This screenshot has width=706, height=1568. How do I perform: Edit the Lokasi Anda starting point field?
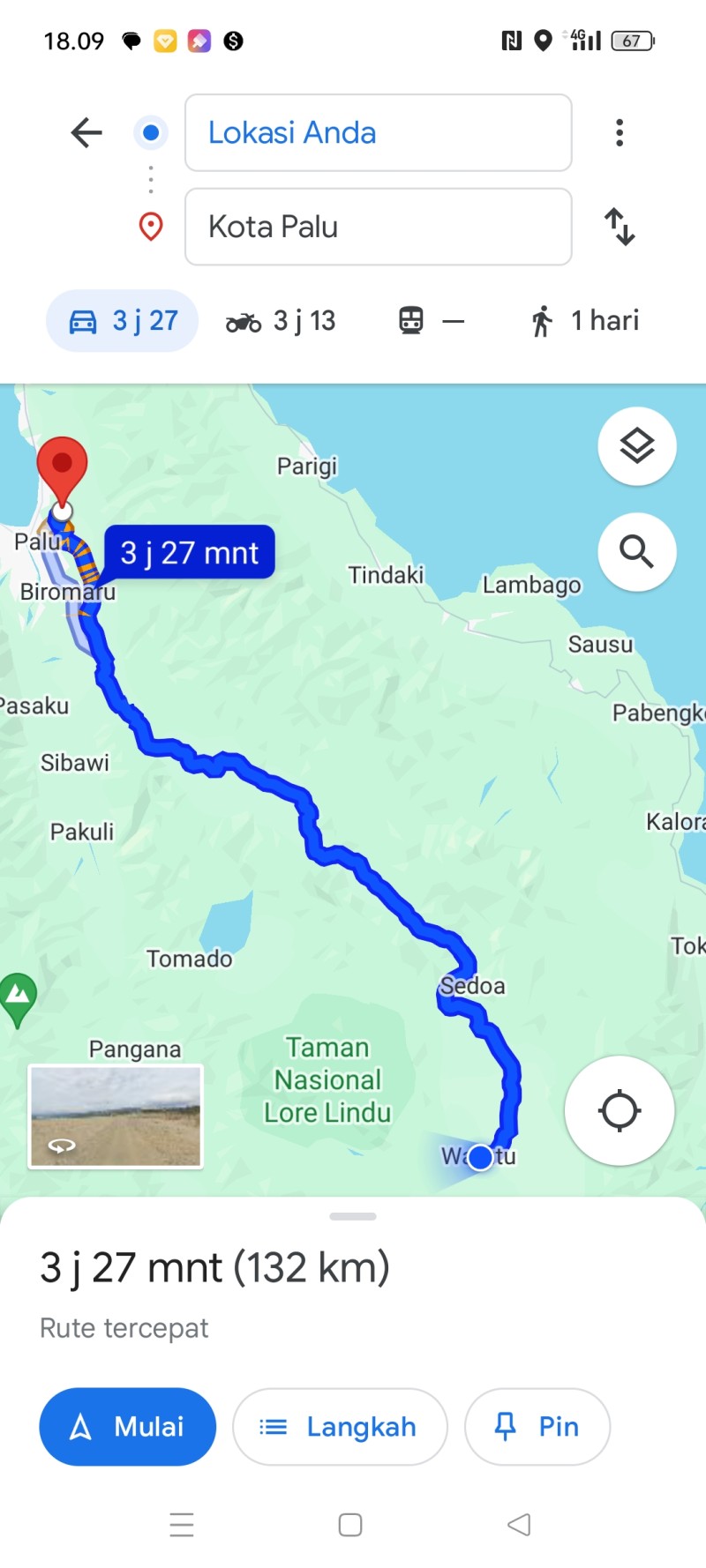click(x=378, y=133)
